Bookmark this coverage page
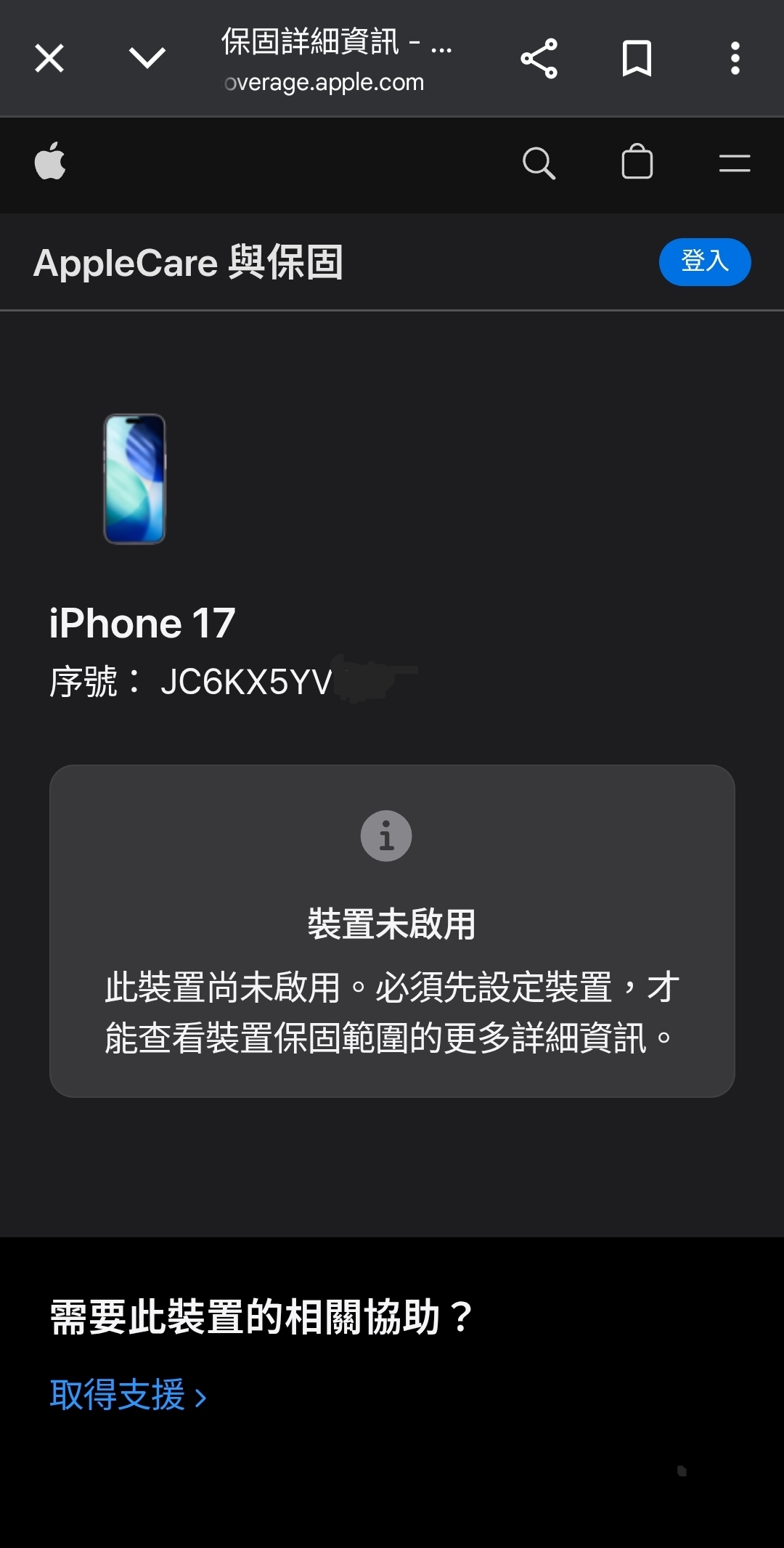The image size is (784, 1548). [x=637, y=58]
